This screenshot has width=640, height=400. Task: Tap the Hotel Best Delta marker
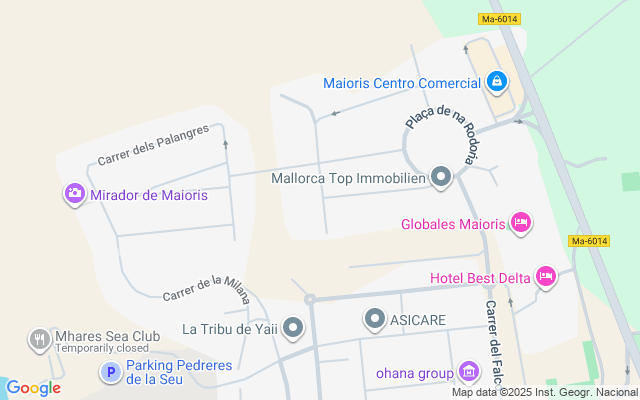coord(545,276)
